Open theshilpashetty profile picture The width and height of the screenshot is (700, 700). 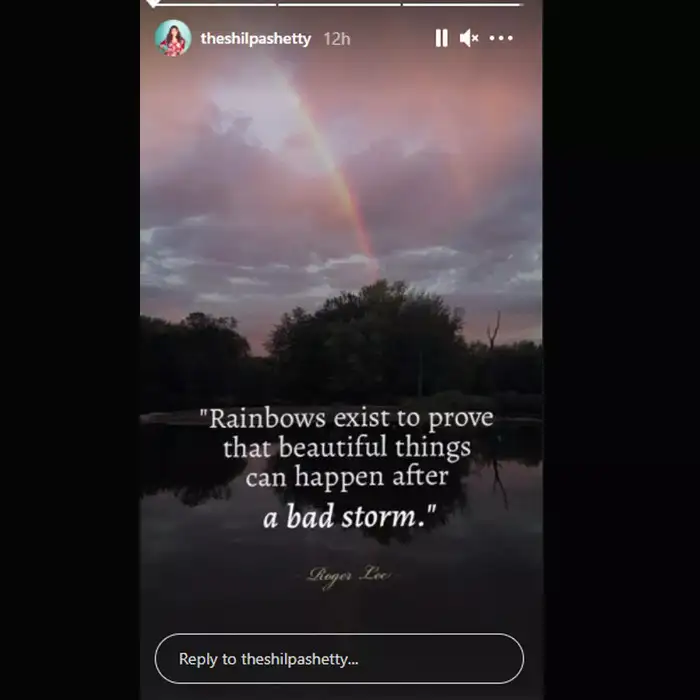(x=173, y=38)
